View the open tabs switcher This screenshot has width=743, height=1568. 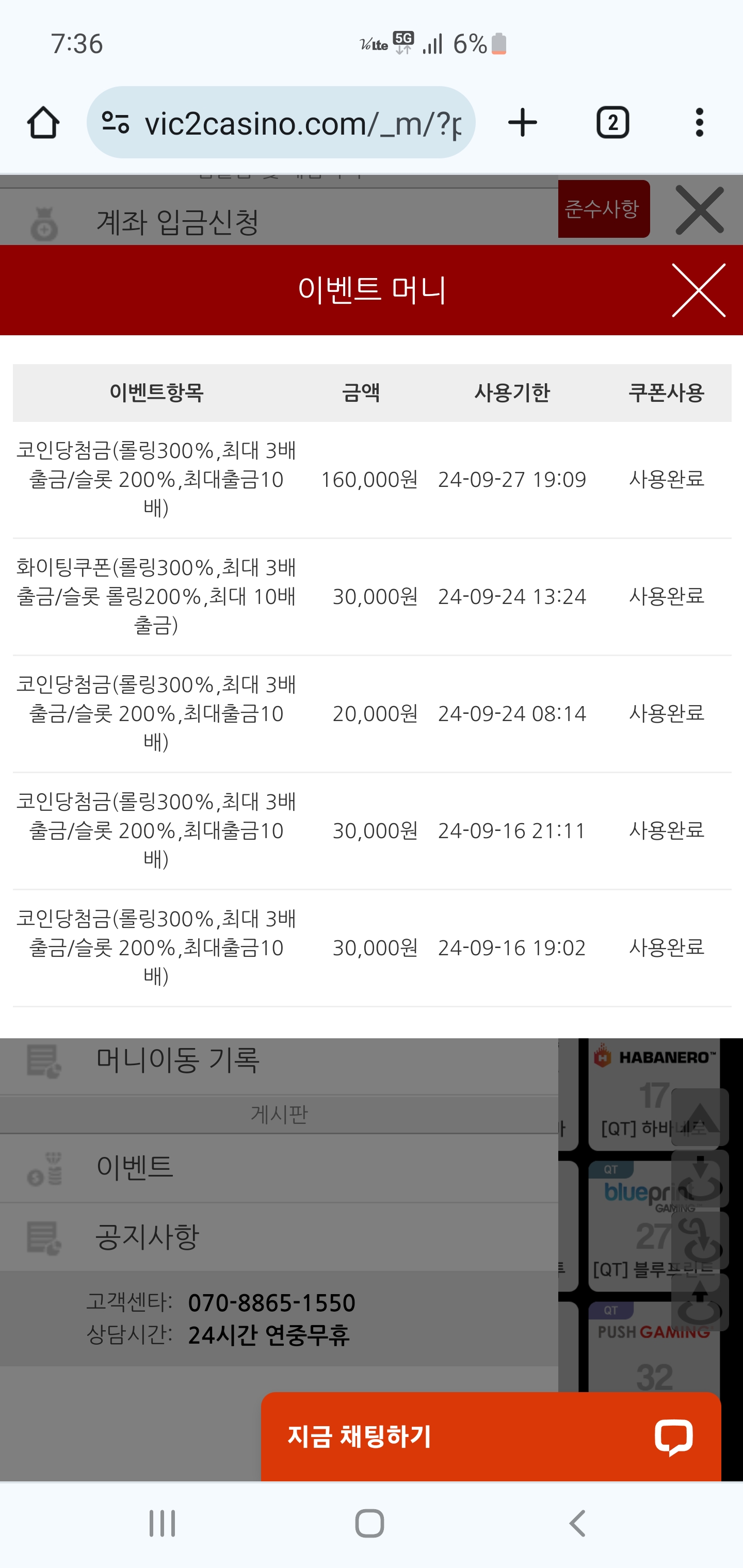pos(612,122)
